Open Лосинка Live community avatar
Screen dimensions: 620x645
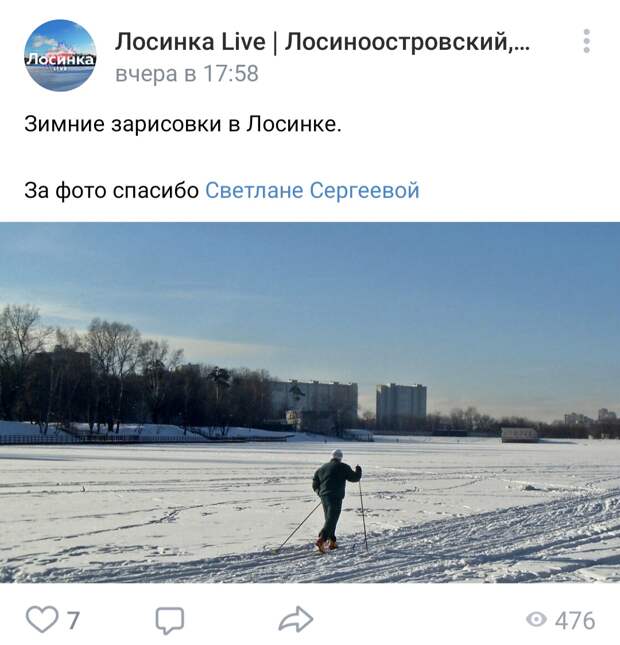tap(60, 56)
